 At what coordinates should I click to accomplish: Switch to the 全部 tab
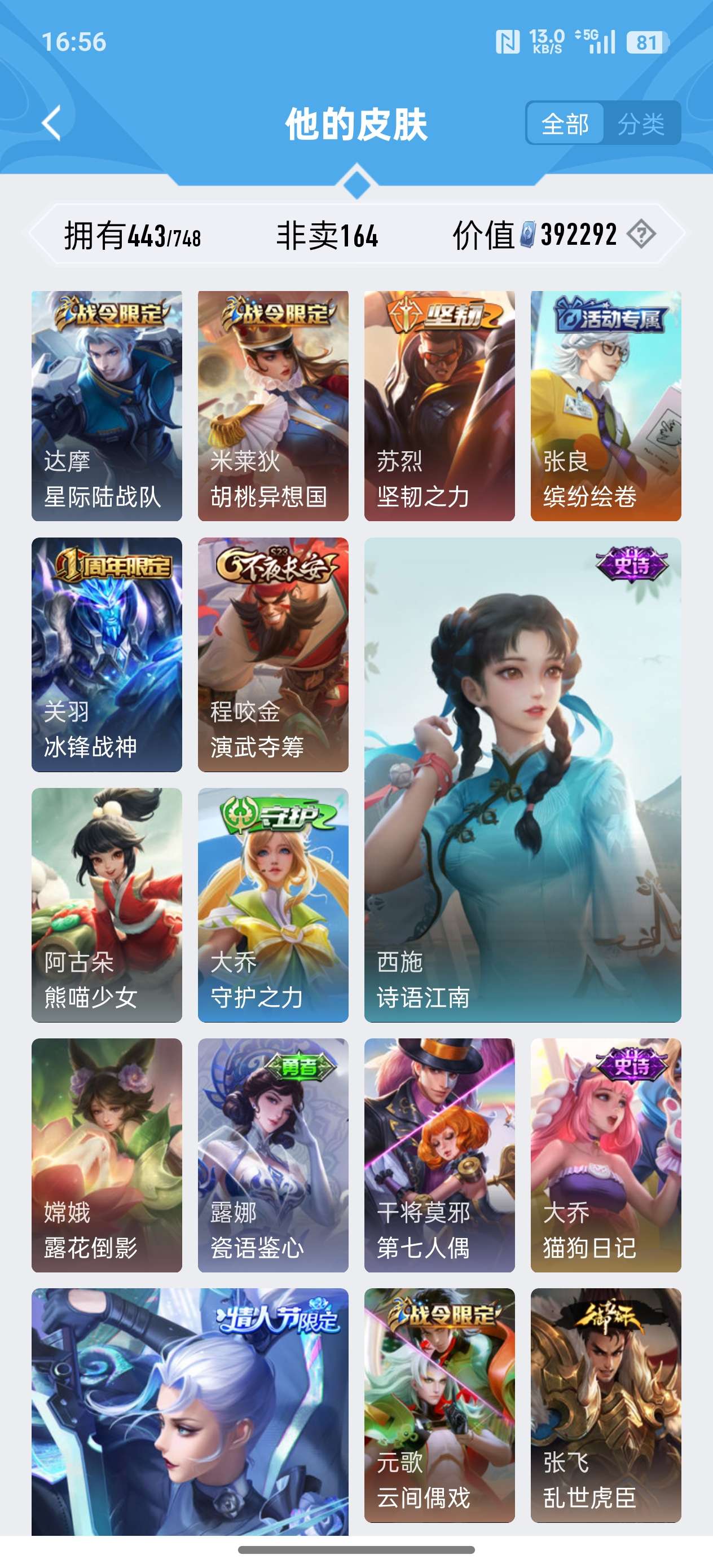click(x=565, y=124)
